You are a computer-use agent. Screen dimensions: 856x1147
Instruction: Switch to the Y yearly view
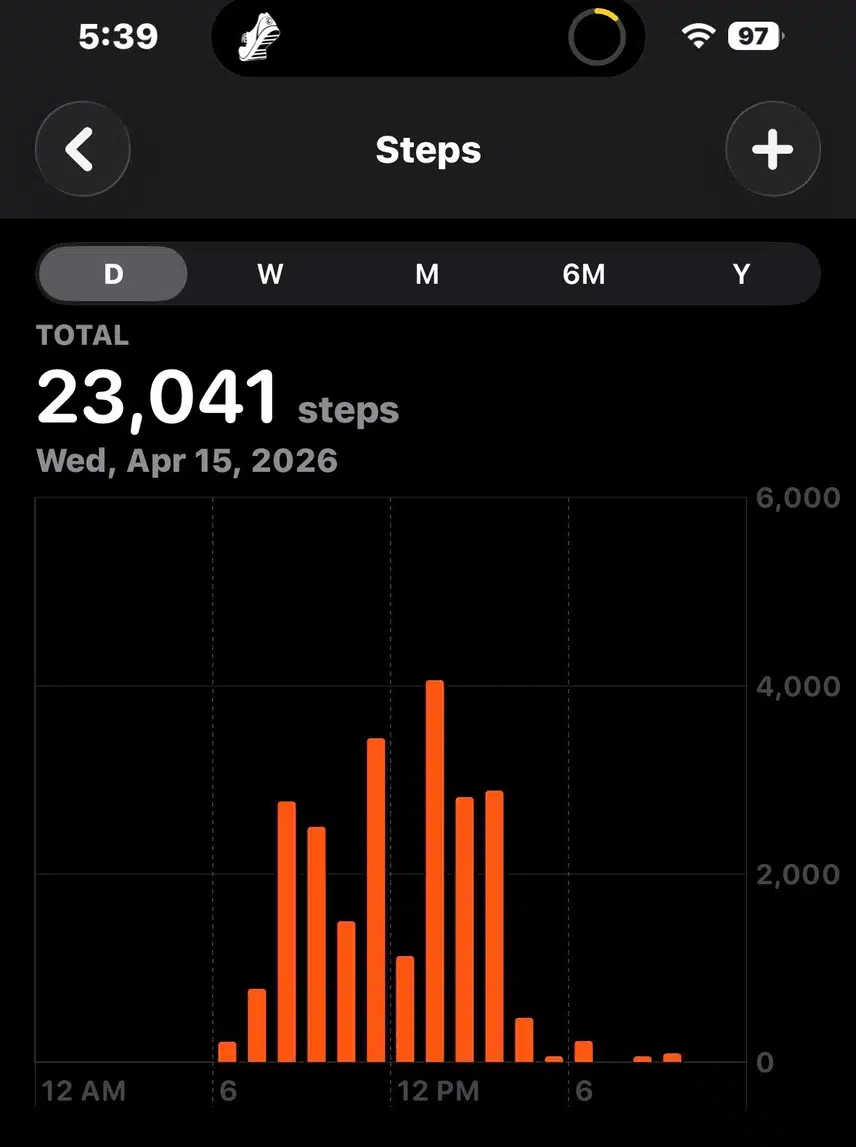(x=741, y=274)
